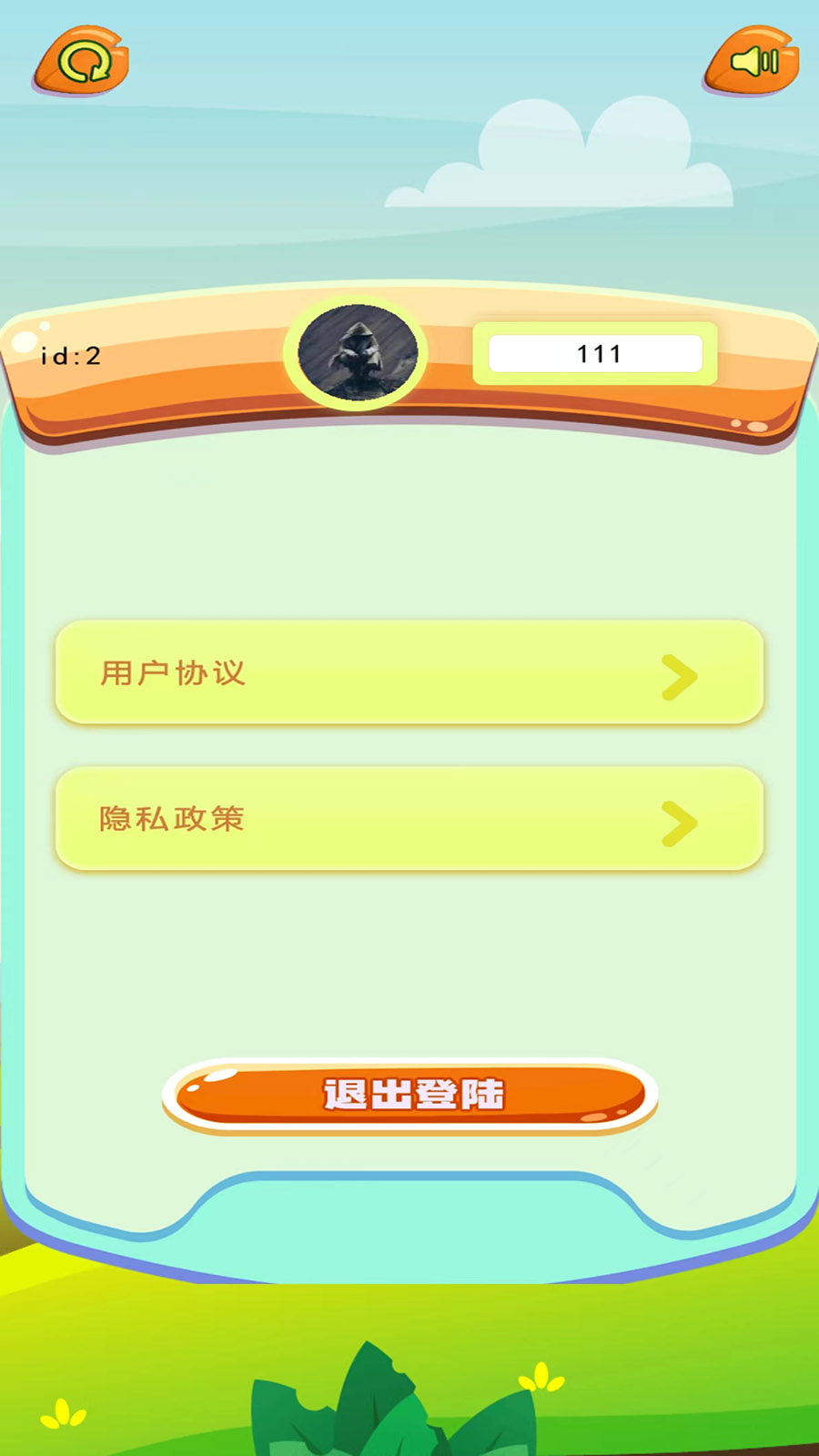Tap the 退出登陆 button

pyautogui.click(x=409, y=1096)
